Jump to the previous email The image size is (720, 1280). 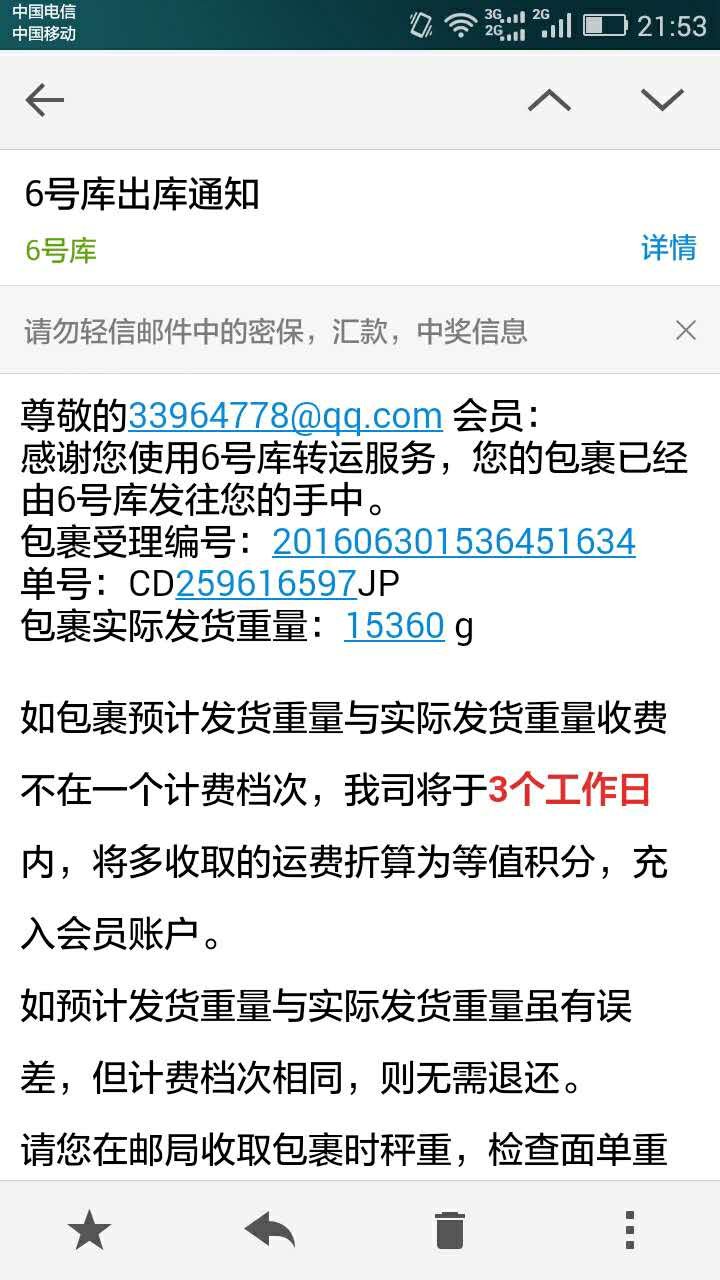tap(549, 100)
